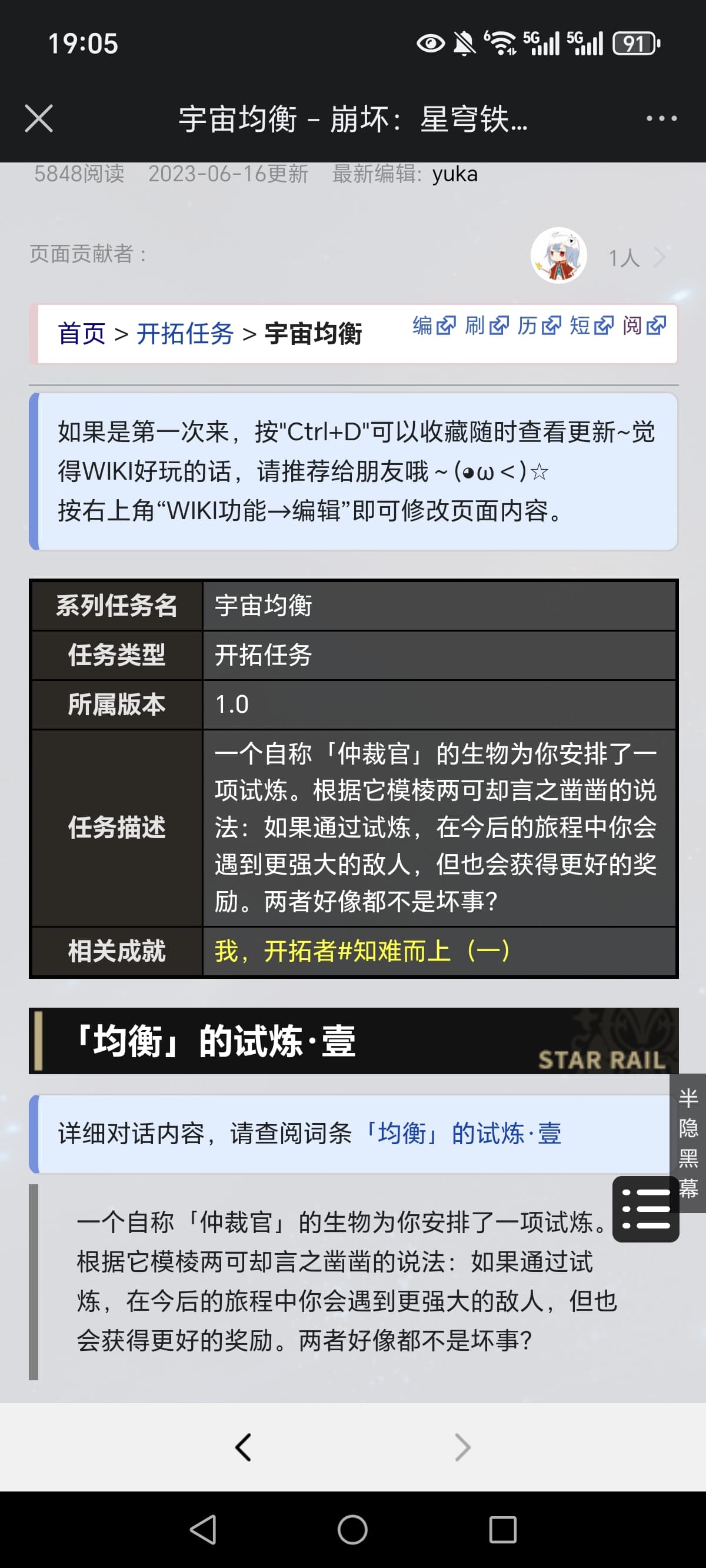
Task: Open the 历 page history link
Action: pyautogui.click(x=539, y=325)
